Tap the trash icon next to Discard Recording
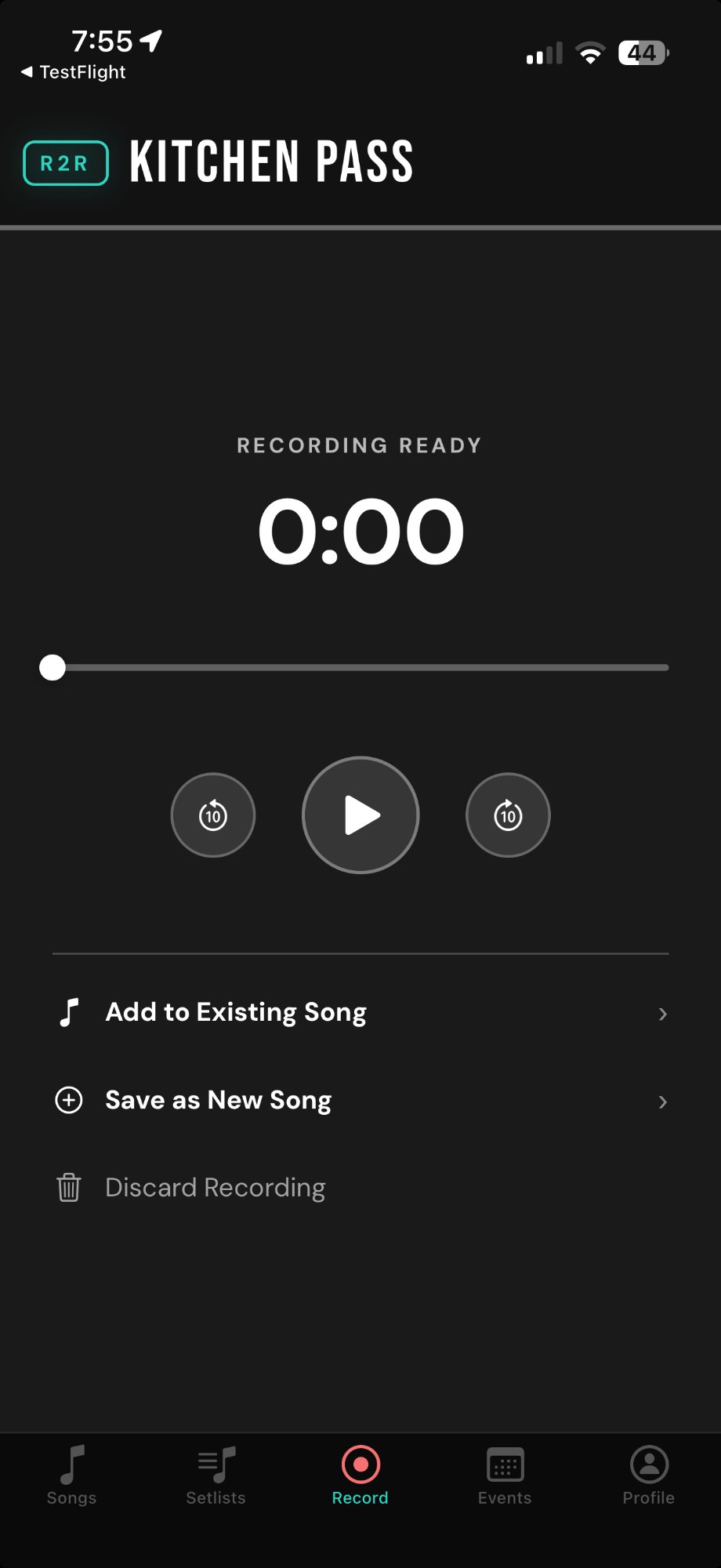Screen dimensions: 721x1568 point(69,1187)
